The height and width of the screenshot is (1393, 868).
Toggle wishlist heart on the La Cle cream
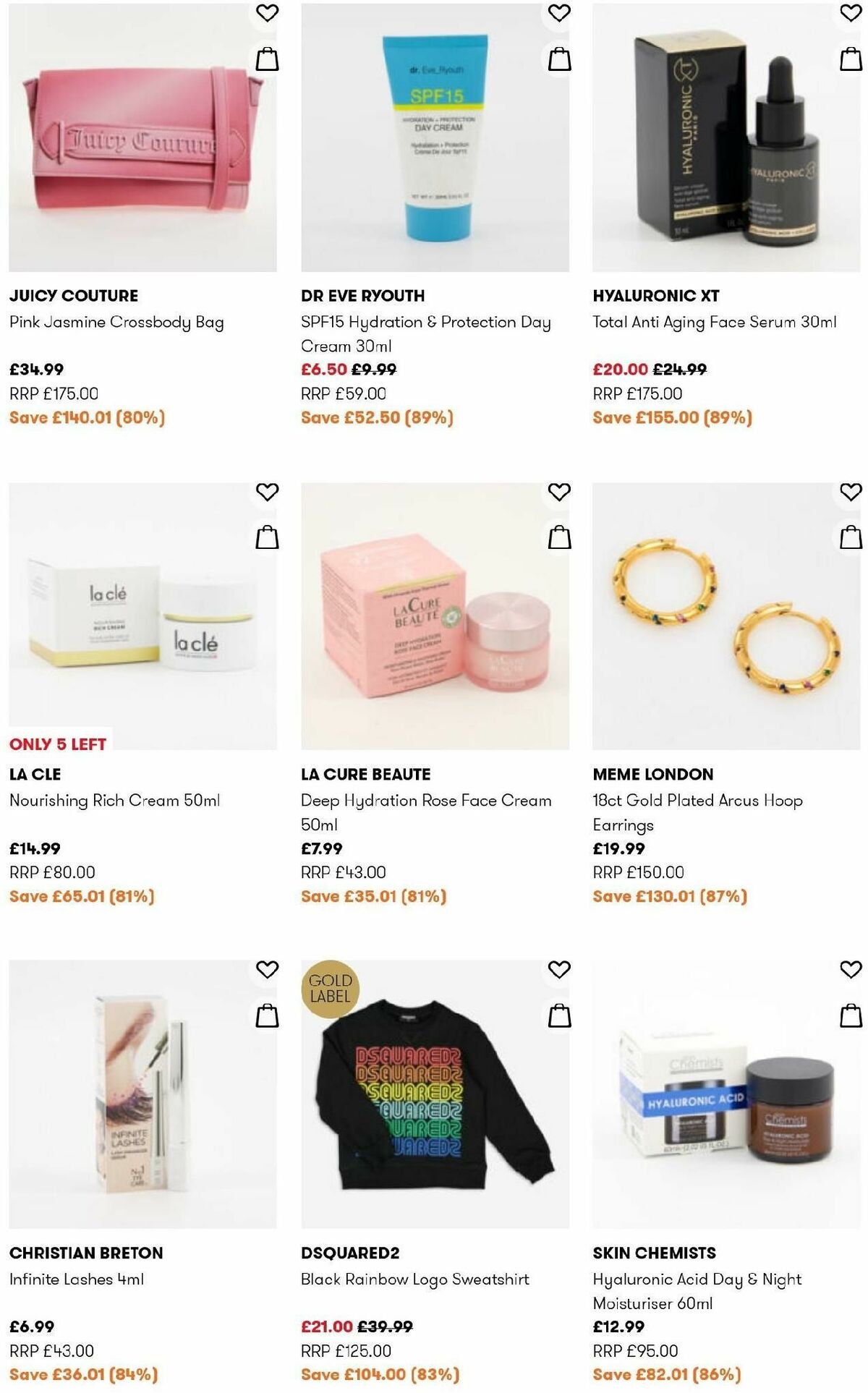click(268, 492)
